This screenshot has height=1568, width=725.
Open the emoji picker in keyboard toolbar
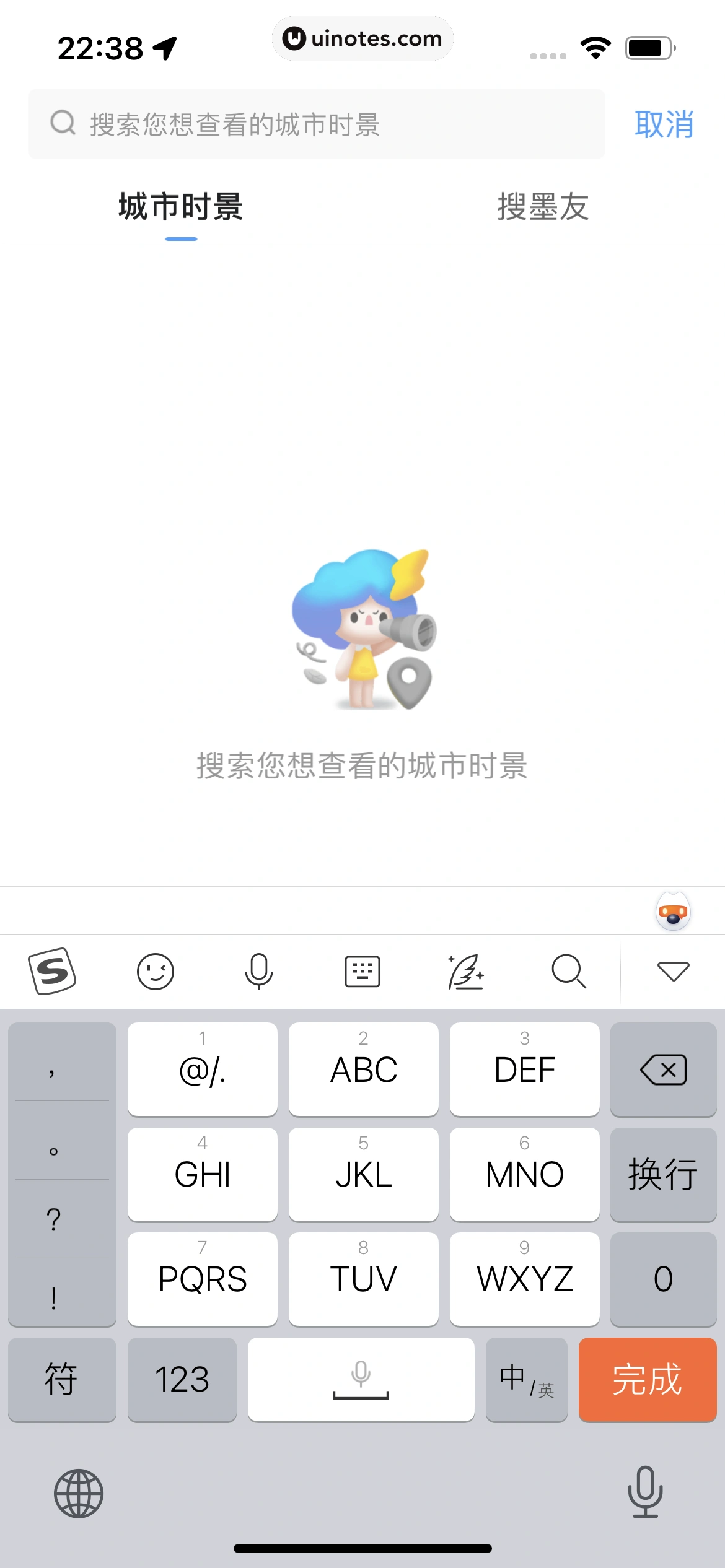(155, 971)
